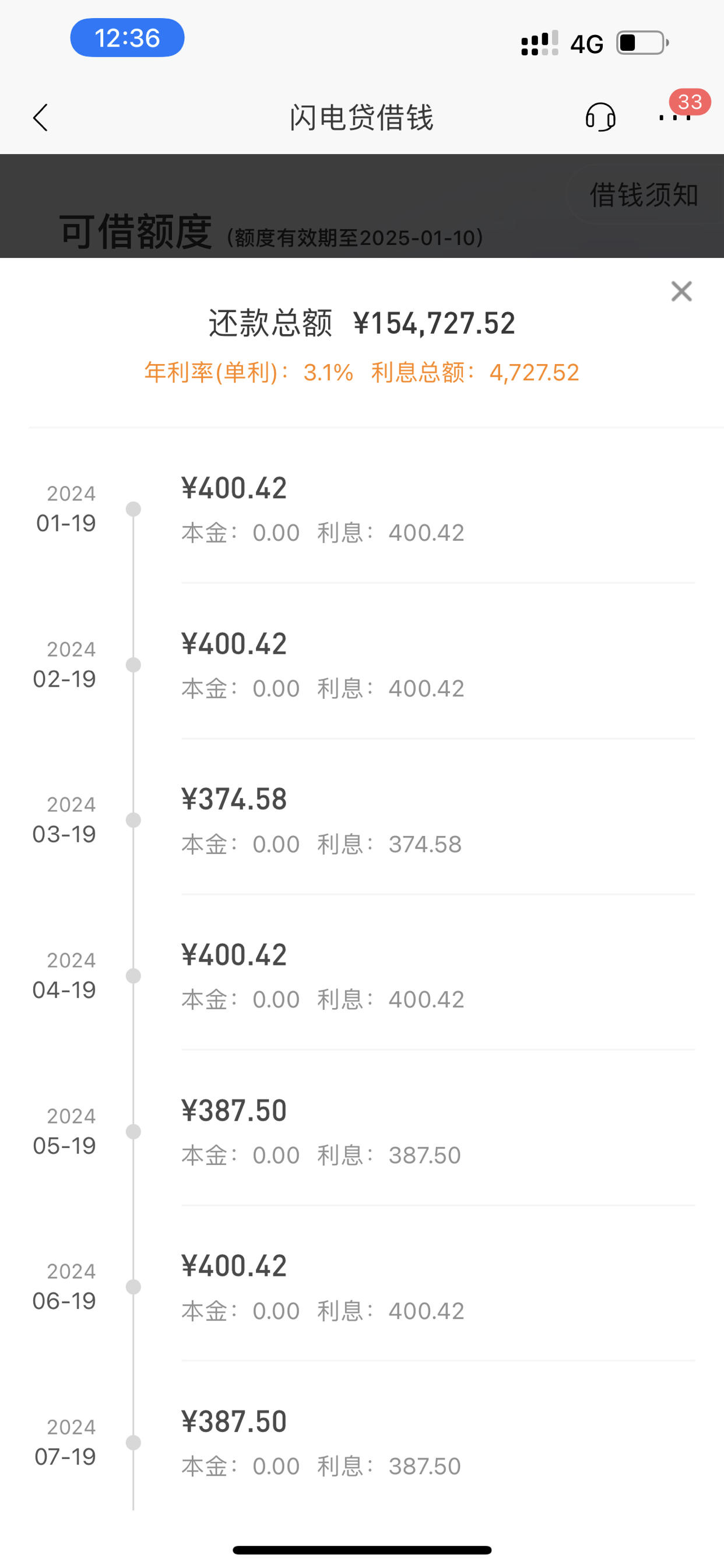Open the 借钱须知 borrowing notice

(645, 195)
